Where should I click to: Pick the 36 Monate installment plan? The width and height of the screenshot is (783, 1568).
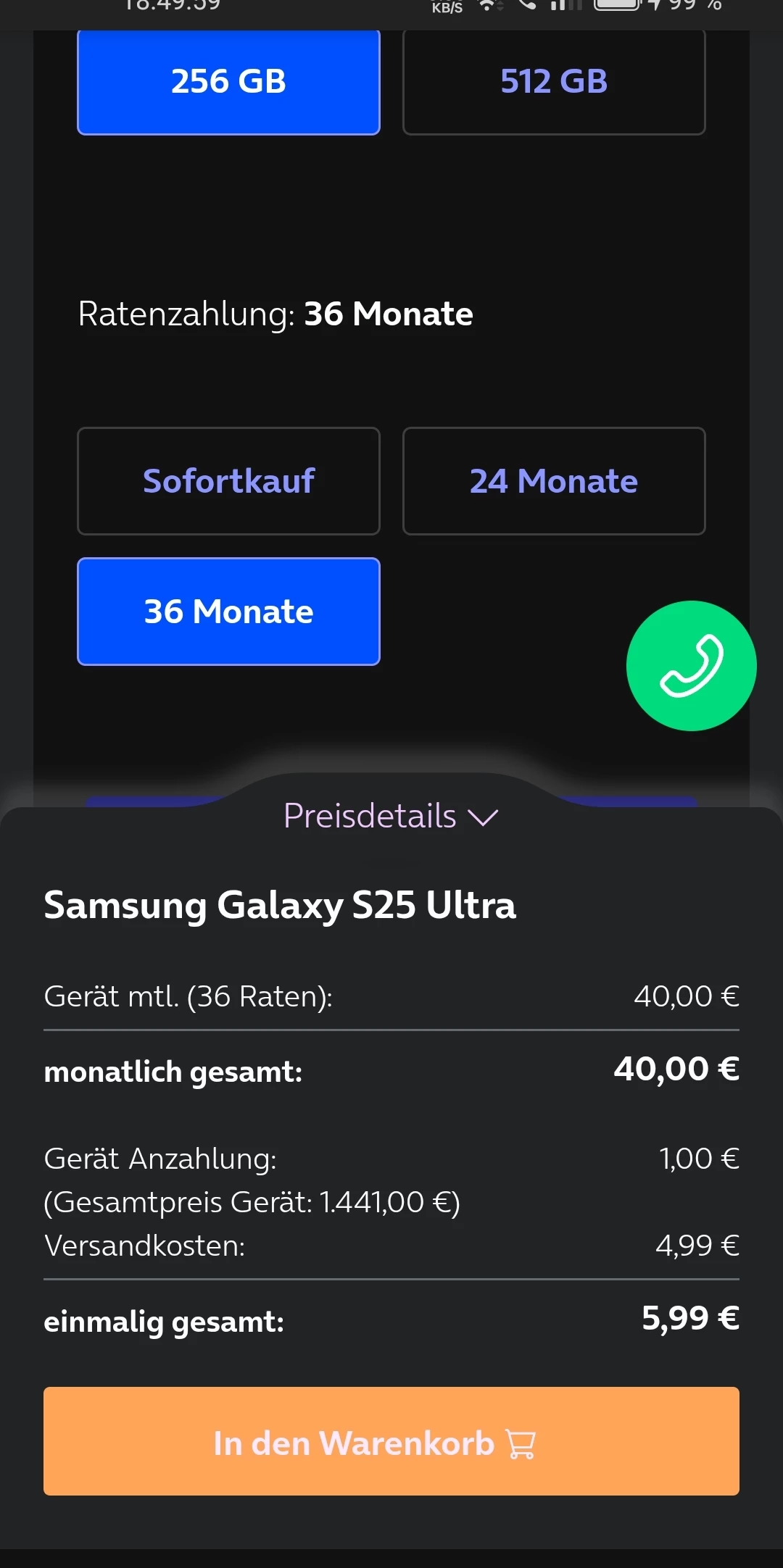click(x=228, y=612)
